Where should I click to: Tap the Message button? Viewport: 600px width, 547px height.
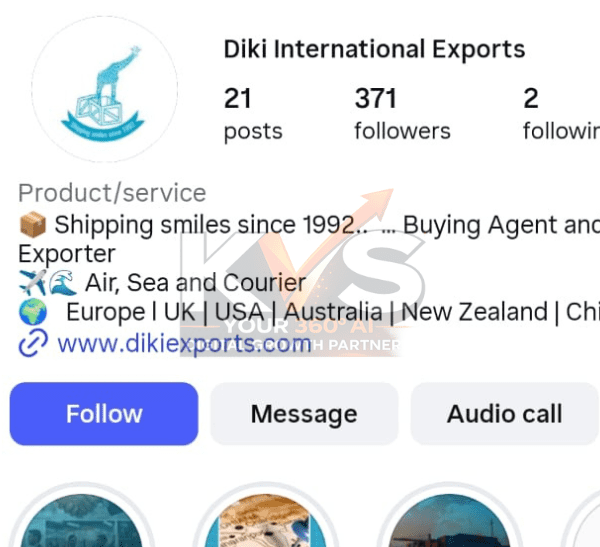(x=303, y=414)
